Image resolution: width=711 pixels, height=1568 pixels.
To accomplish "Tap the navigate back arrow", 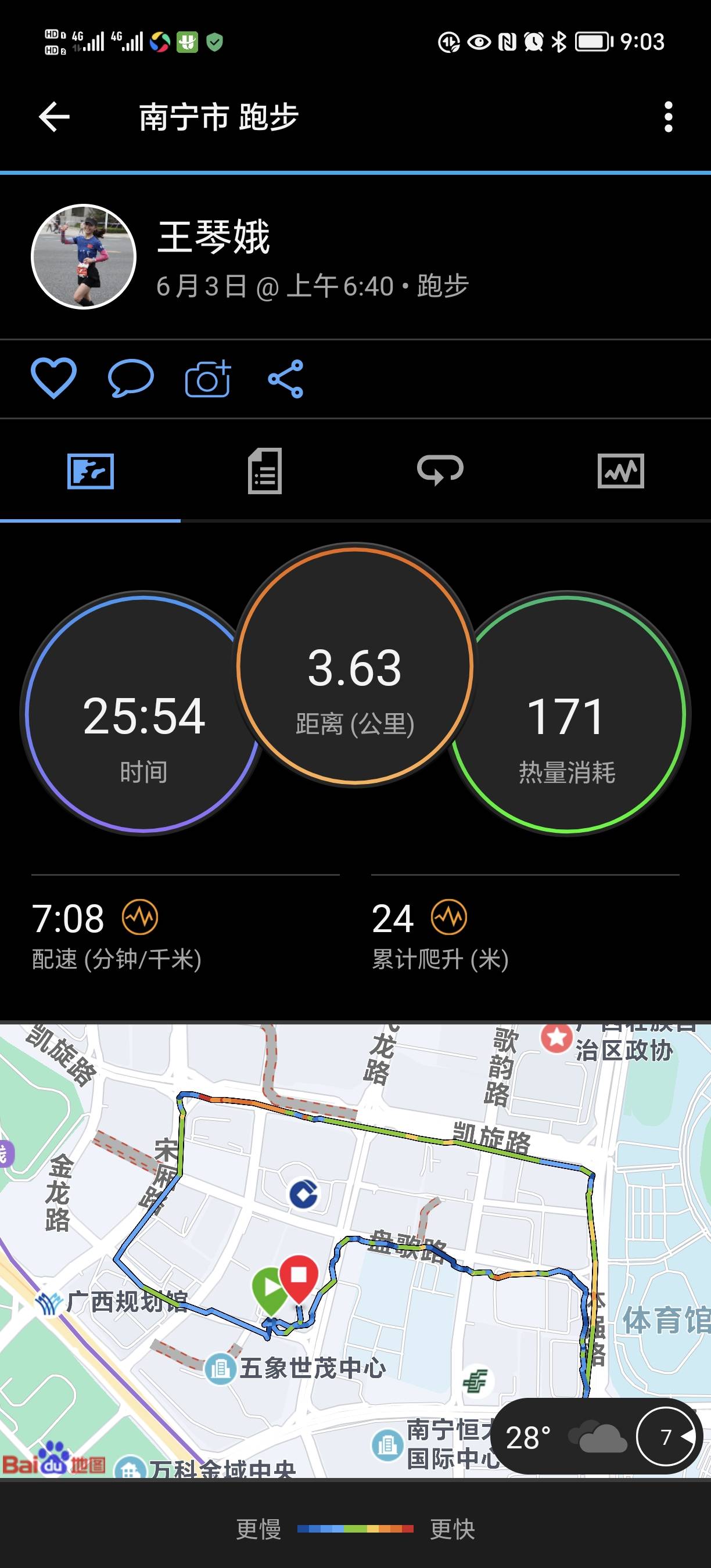I will 53,117.
